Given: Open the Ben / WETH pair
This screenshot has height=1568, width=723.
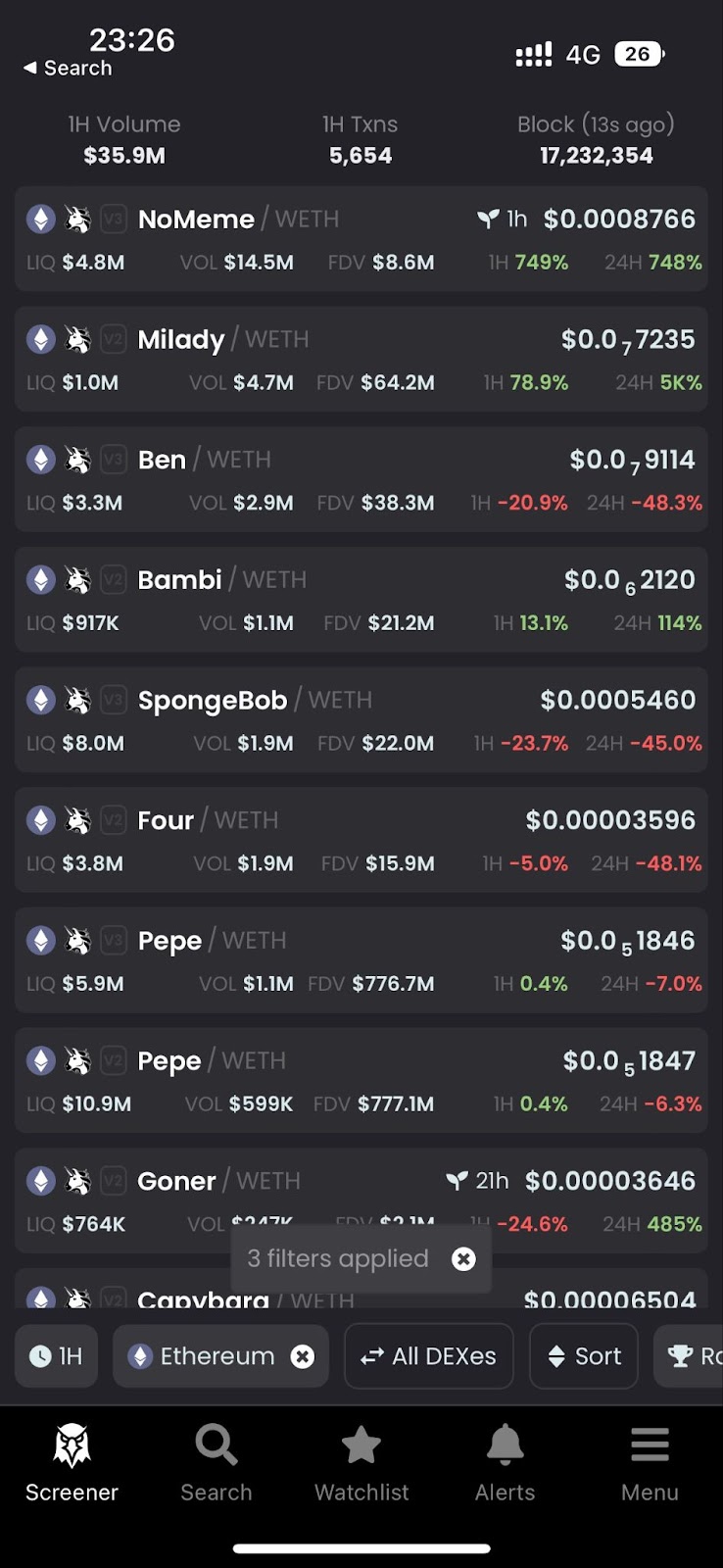Looking at the screenshot, I should click(x=361, y=480).
